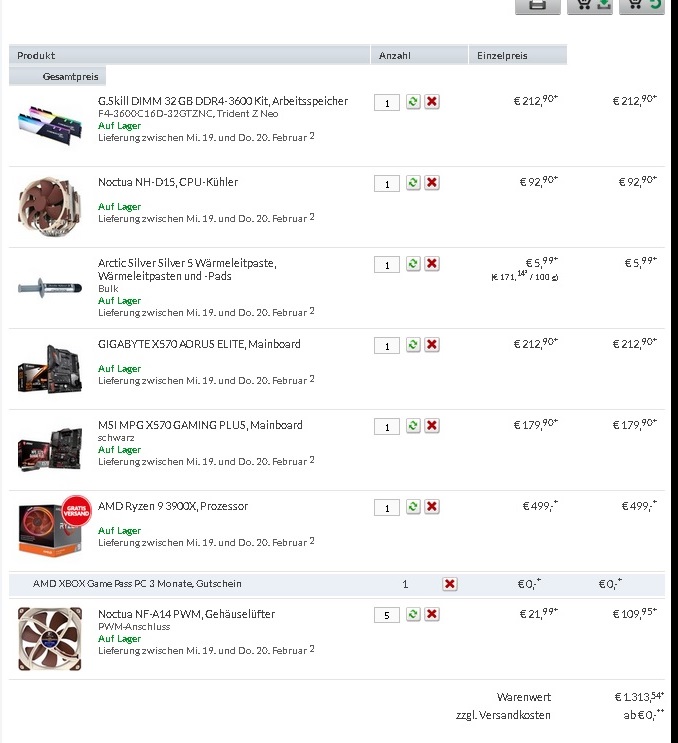678x743 pixels.
Task: Remove Noctua NF-A14 PWM from cart
Action: [432, 615]
